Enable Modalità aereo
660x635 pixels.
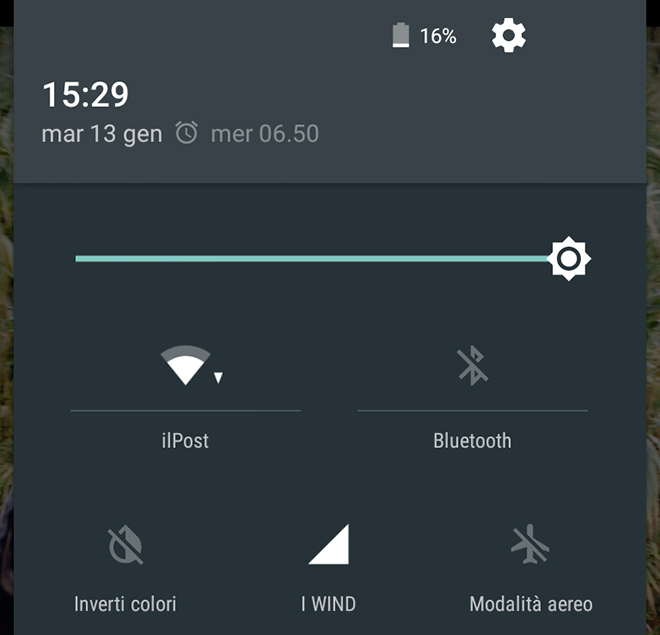530,546
